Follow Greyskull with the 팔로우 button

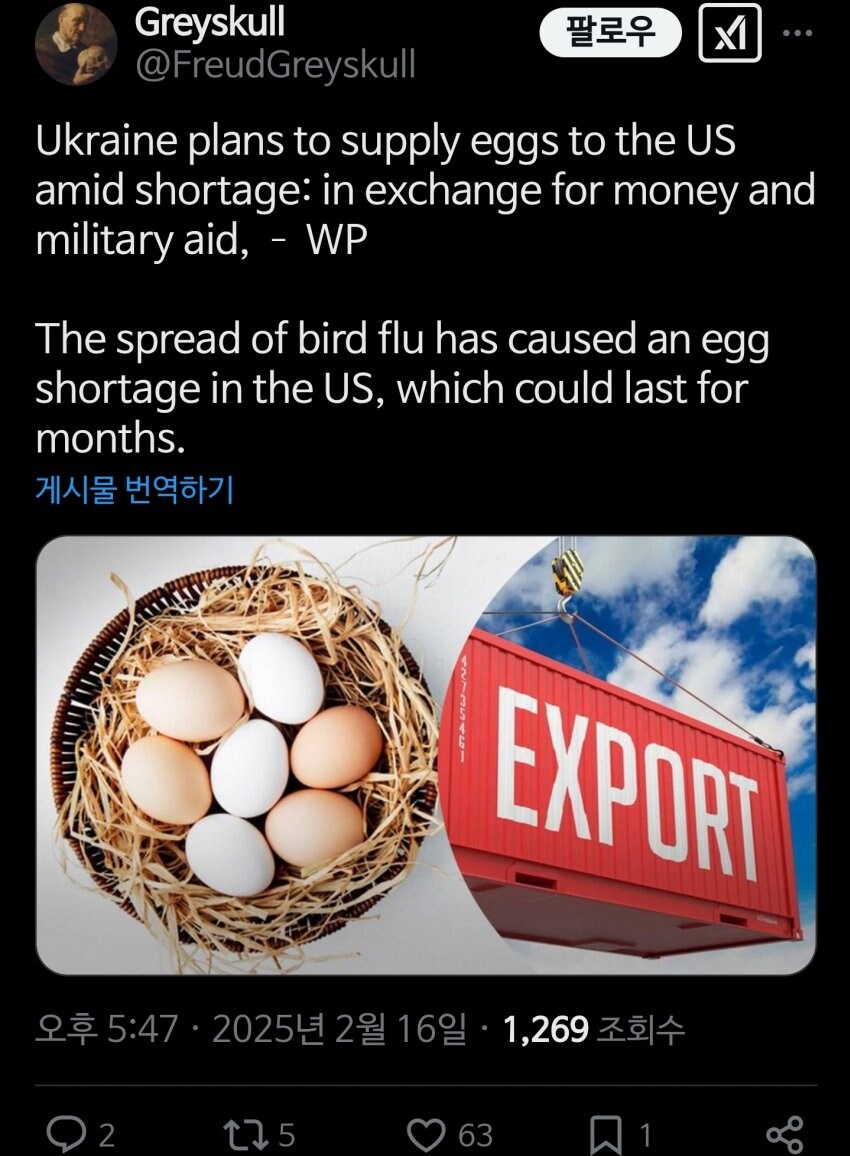tap(610, 34)
